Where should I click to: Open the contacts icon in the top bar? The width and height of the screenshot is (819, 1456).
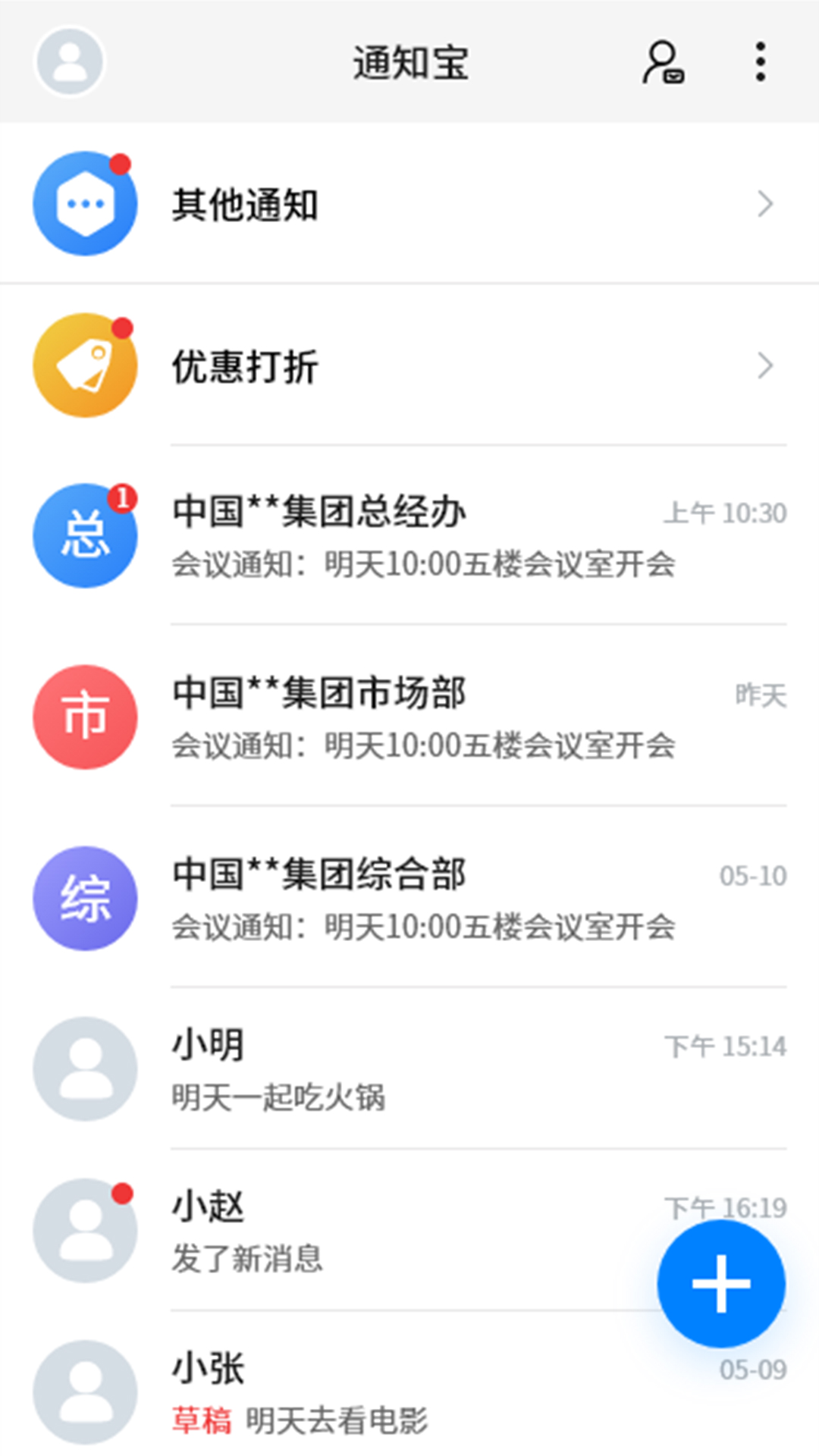pyautogui.click(x=664, y=64)
